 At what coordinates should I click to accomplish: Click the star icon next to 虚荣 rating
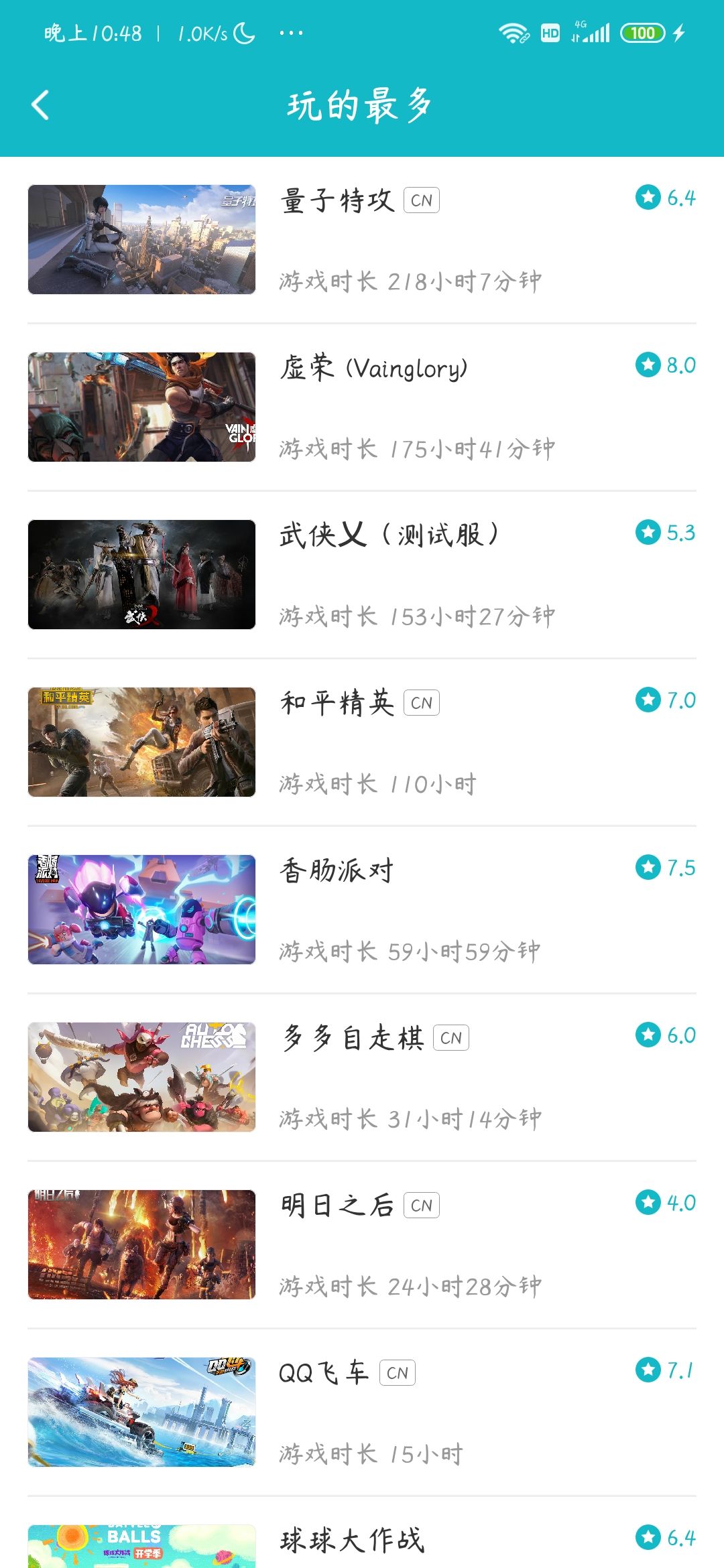647,365
